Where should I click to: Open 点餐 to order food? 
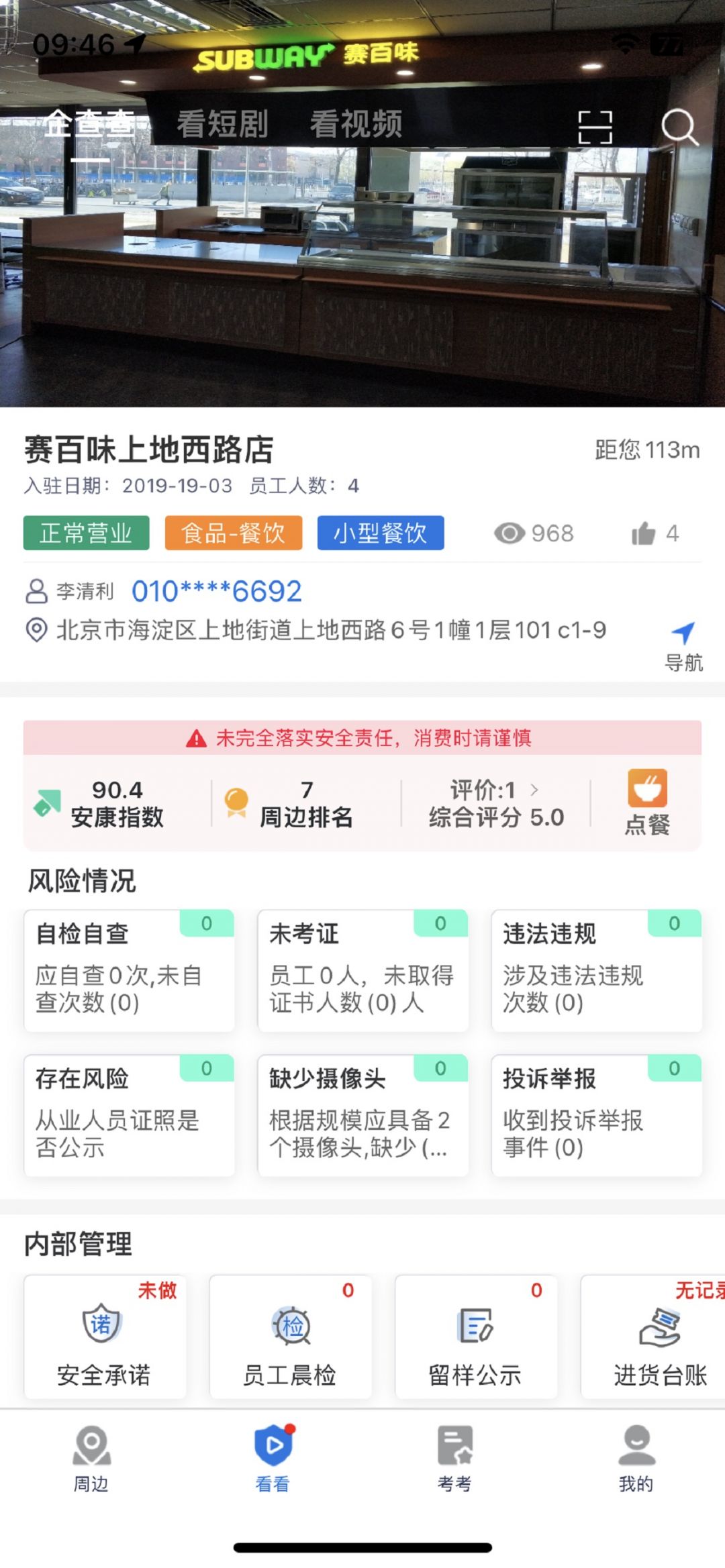(647, 802)
